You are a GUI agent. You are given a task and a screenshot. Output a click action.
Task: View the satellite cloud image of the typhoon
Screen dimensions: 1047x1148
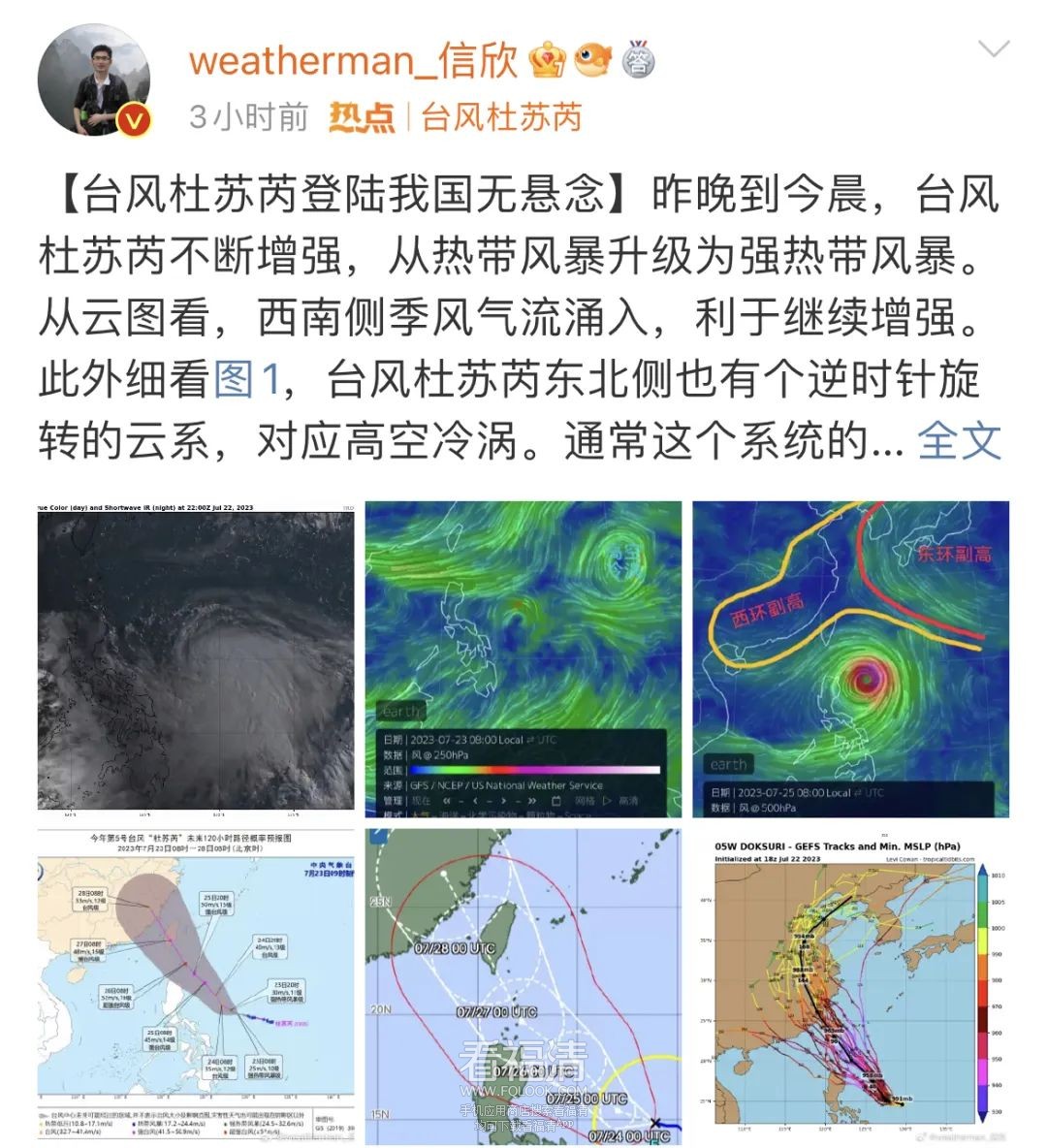click(196, 658)
